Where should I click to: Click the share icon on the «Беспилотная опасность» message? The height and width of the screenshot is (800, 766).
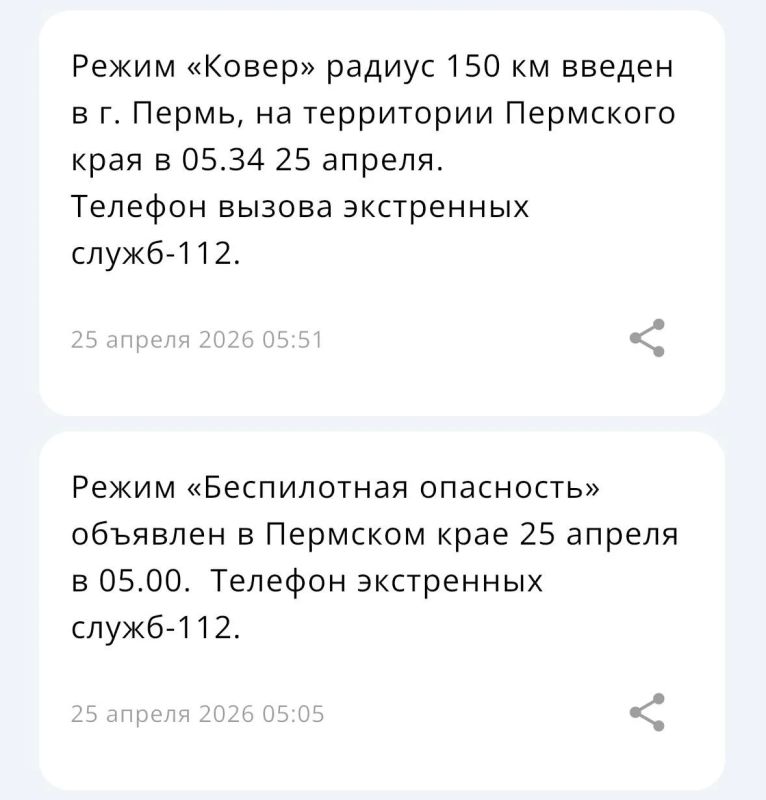click(648, 710)
